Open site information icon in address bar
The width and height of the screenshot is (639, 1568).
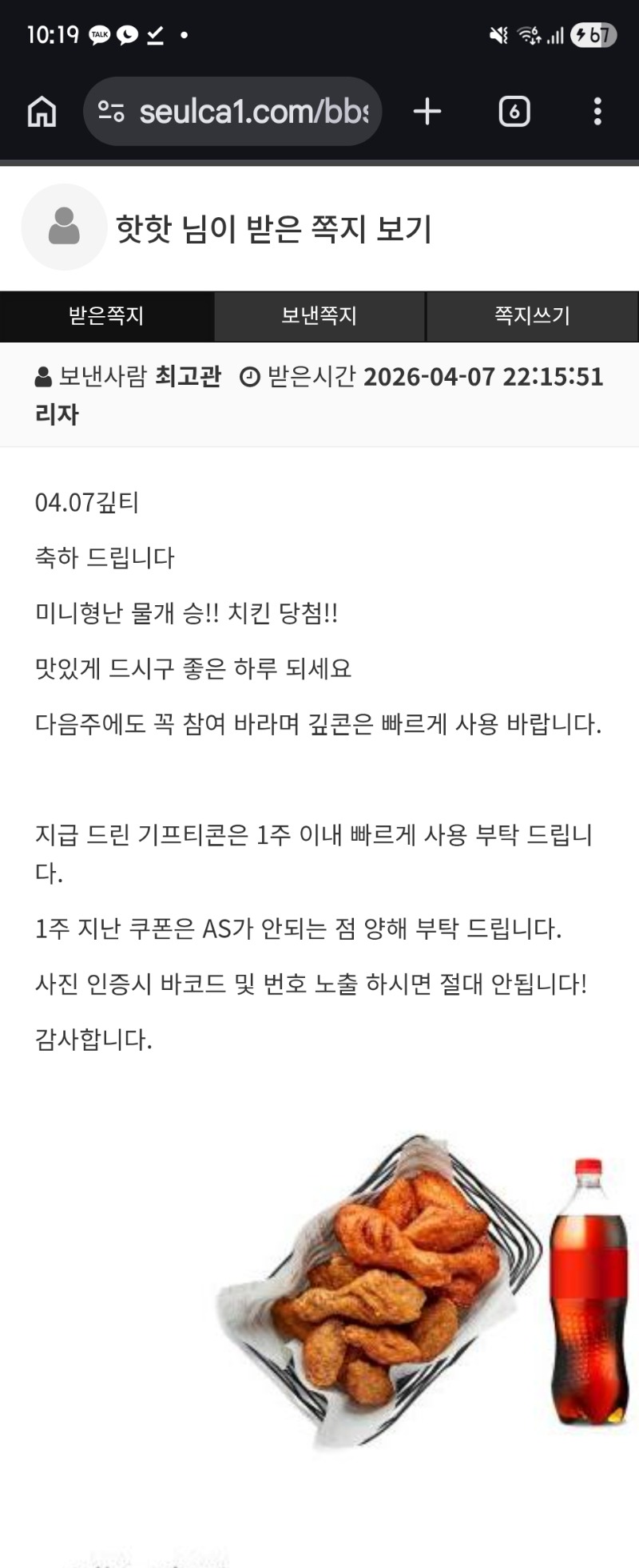coord(111,112)
